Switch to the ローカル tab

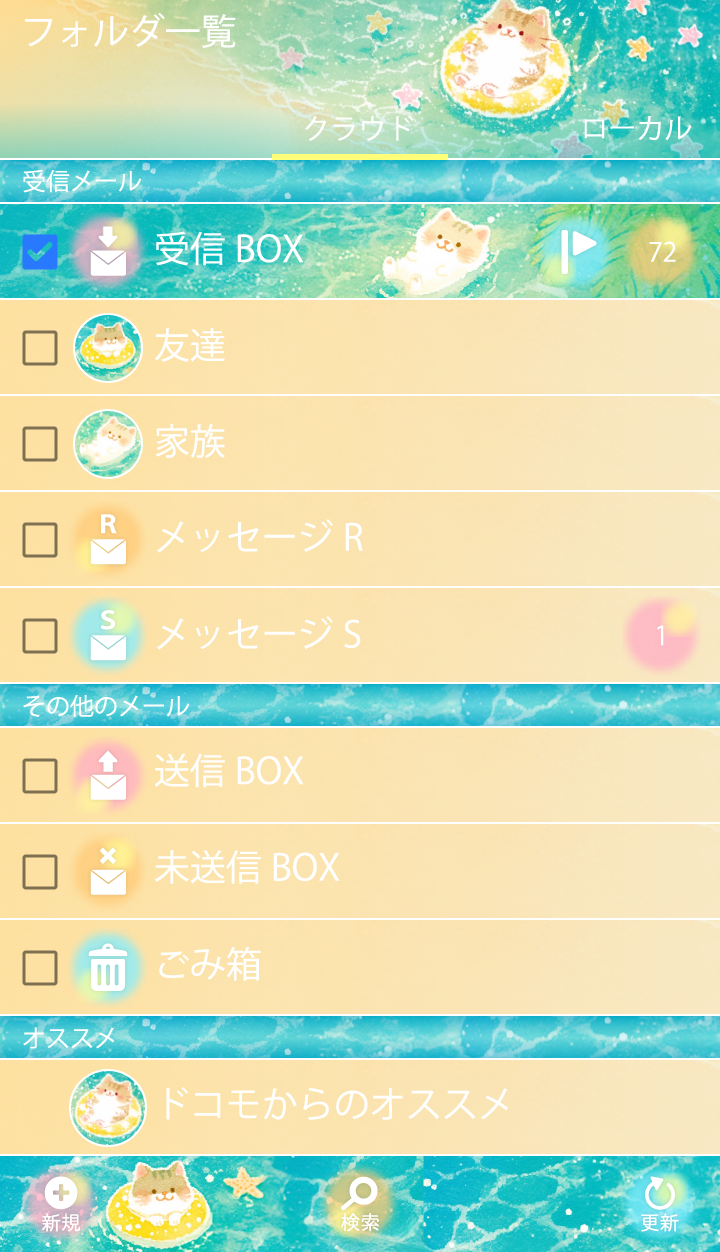point(636,128)
